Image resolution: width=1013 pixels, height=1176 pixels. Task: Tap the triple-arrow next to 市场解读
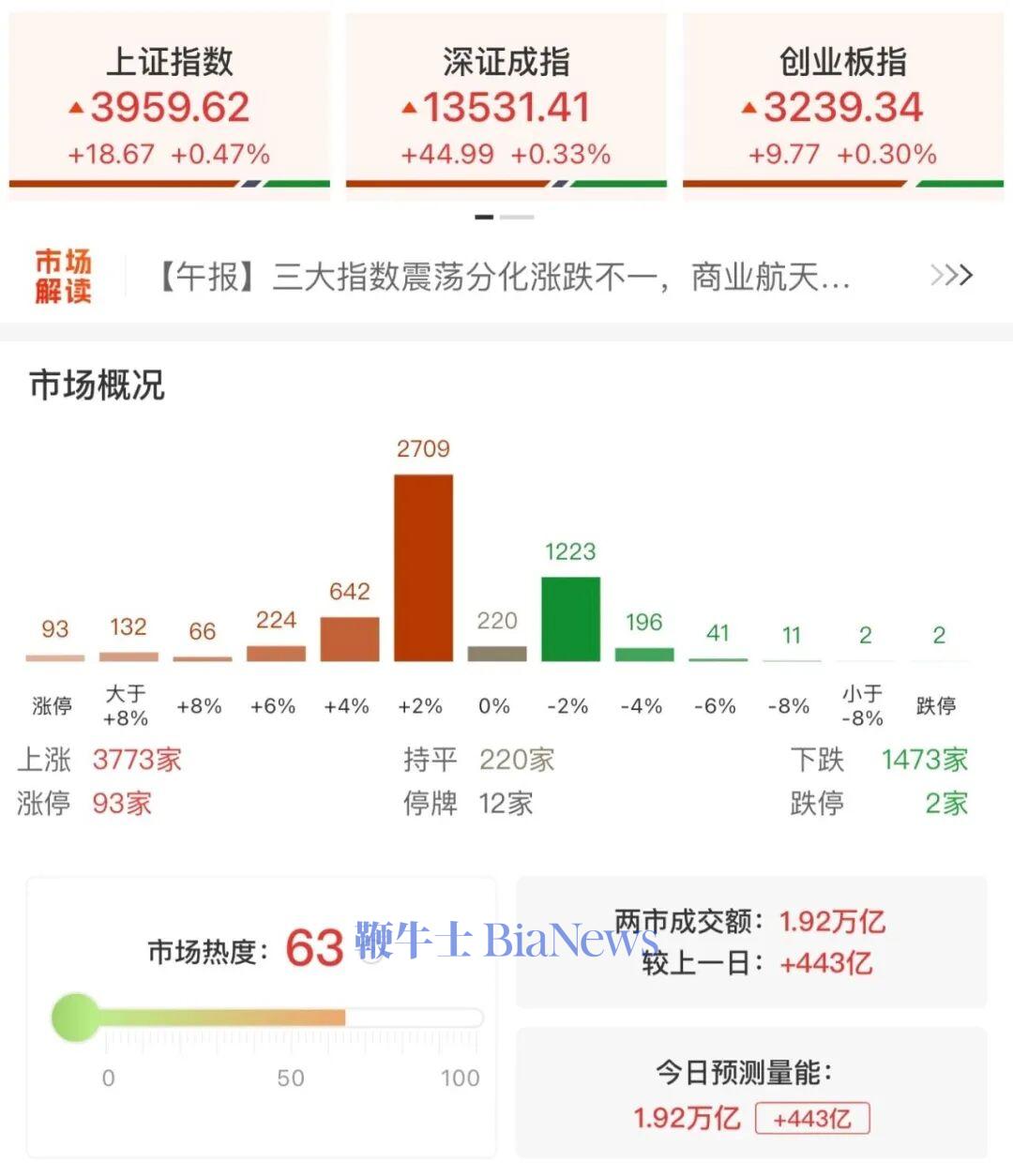(950, 276)
